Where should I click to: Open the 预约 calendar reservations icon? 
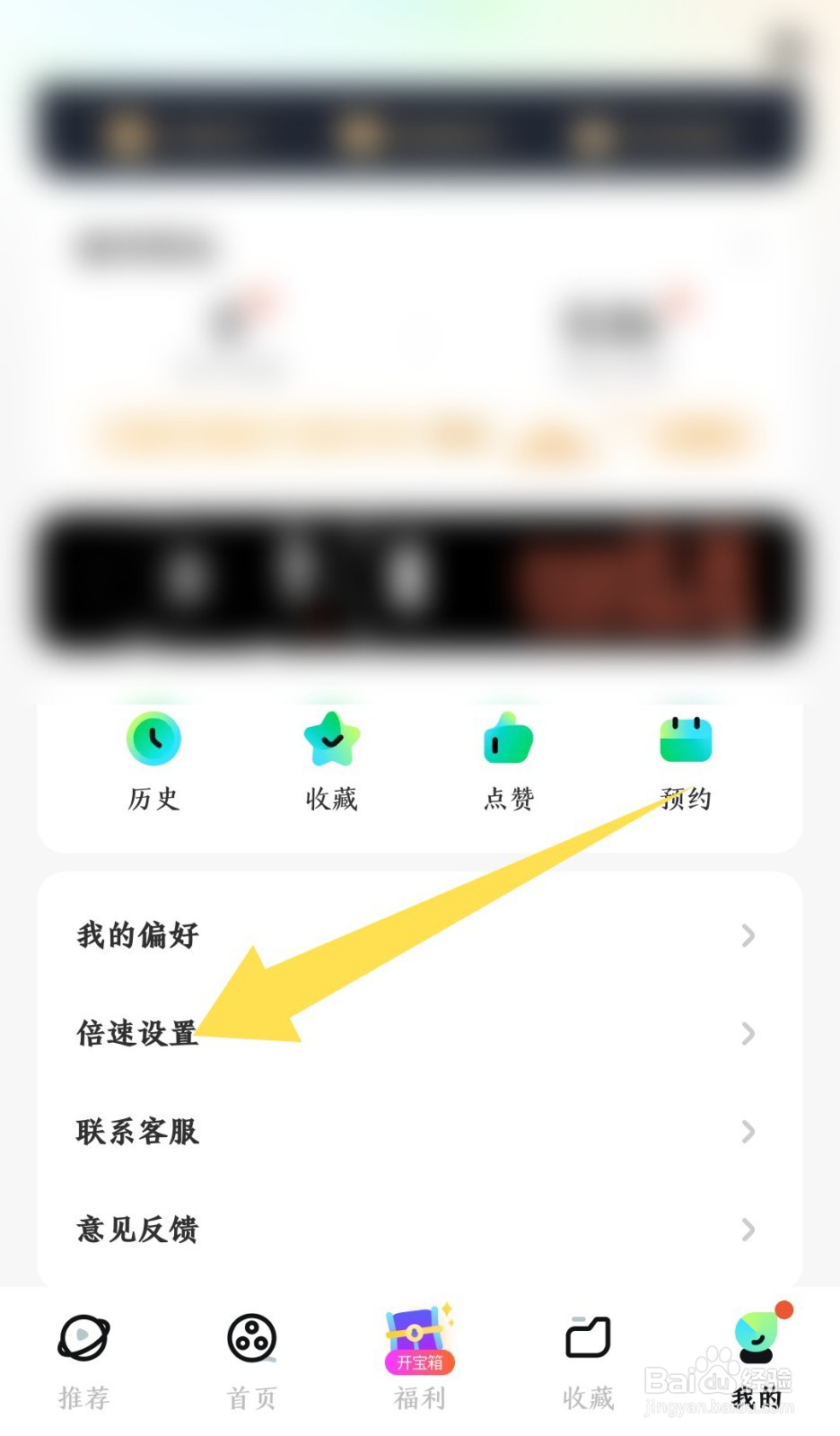(684, 738)
